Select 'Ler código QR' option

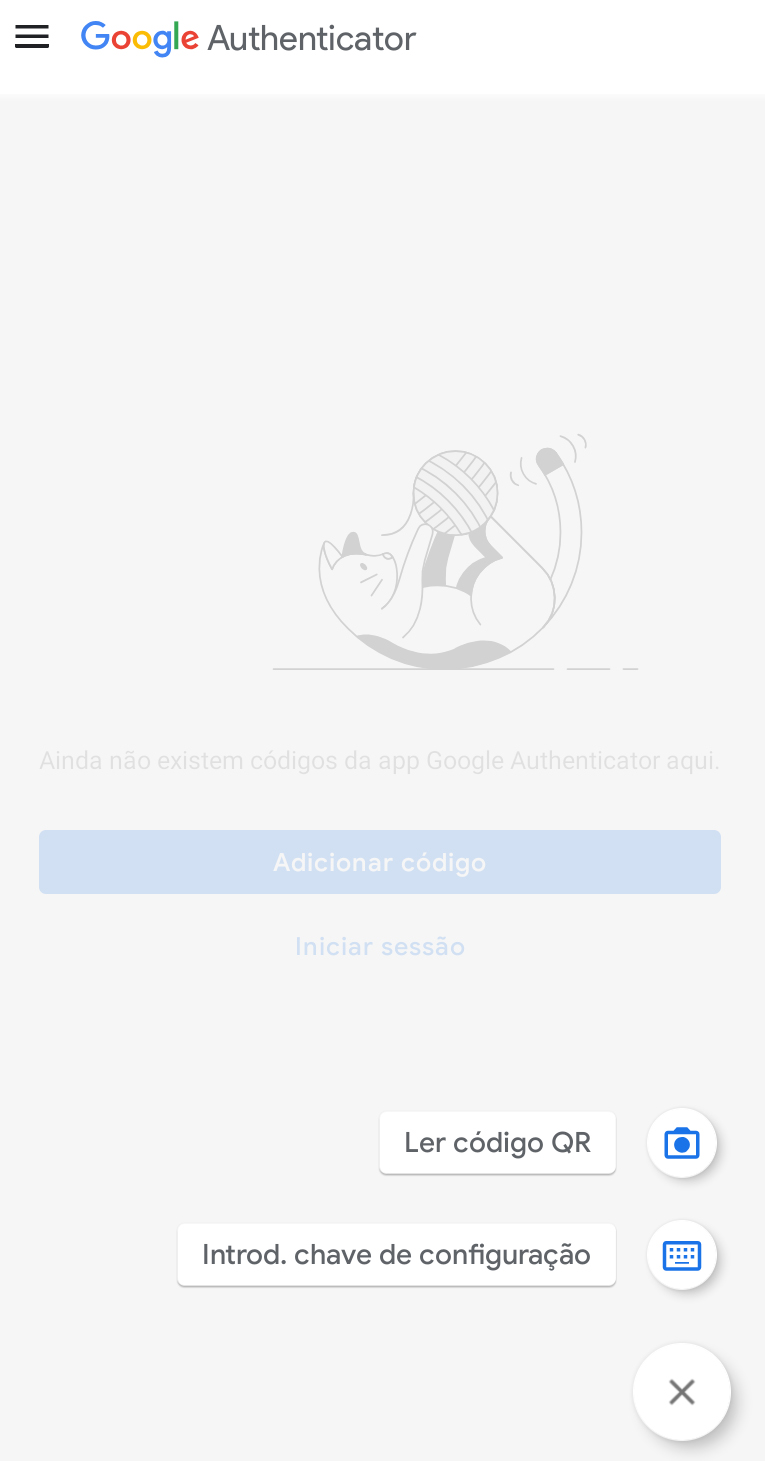click(x=497, y=1142)
